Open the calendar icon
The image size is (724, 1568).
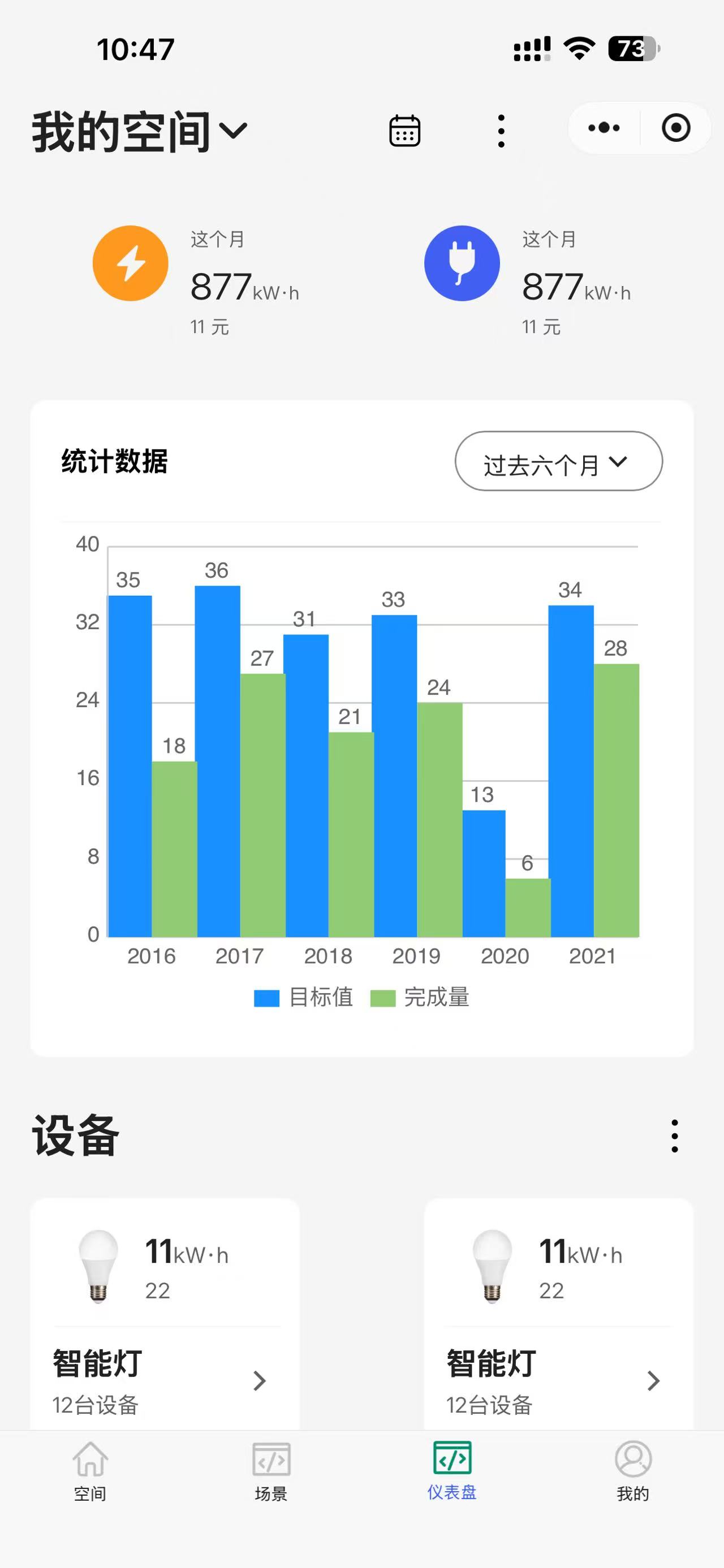pyautogui.click(x=405, y=130)
